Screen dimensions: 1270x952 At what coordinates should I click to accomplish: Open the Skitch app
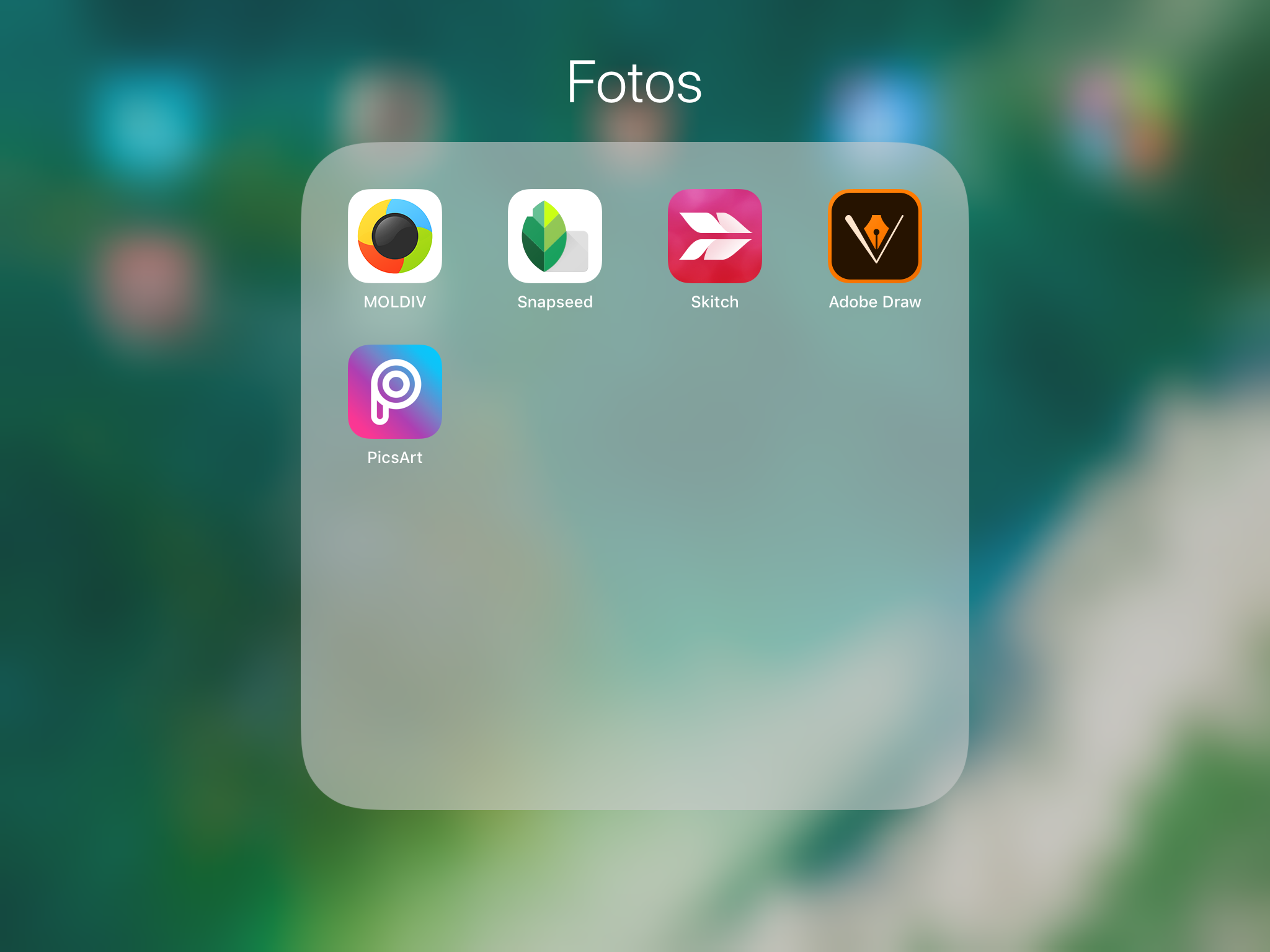point(714,236)
